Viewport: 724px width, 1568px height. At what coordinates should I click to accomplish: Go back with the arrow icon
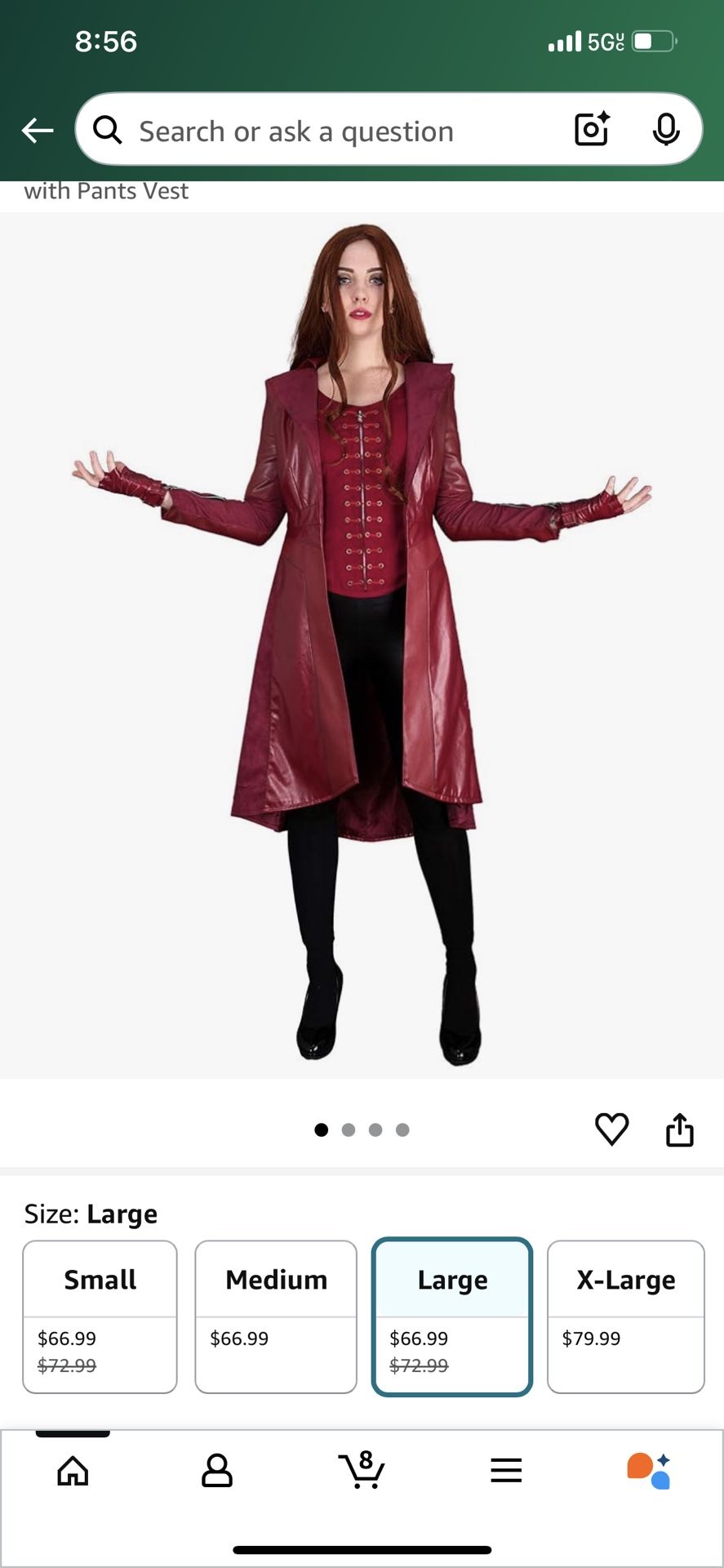tap(38, 130)
